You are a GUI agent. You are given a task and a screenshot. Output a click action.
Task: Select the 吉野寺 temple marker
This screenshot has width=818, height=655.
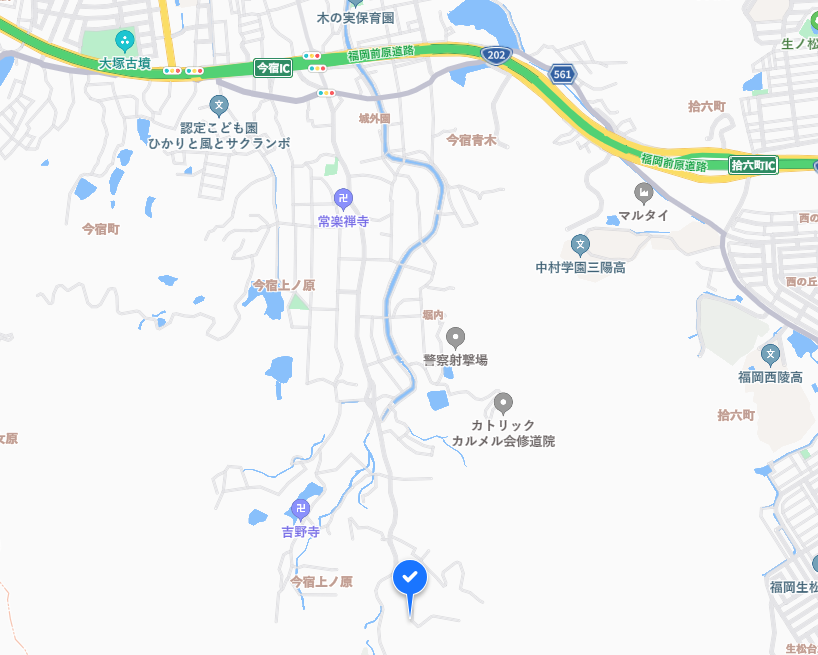tap(300, 510)
